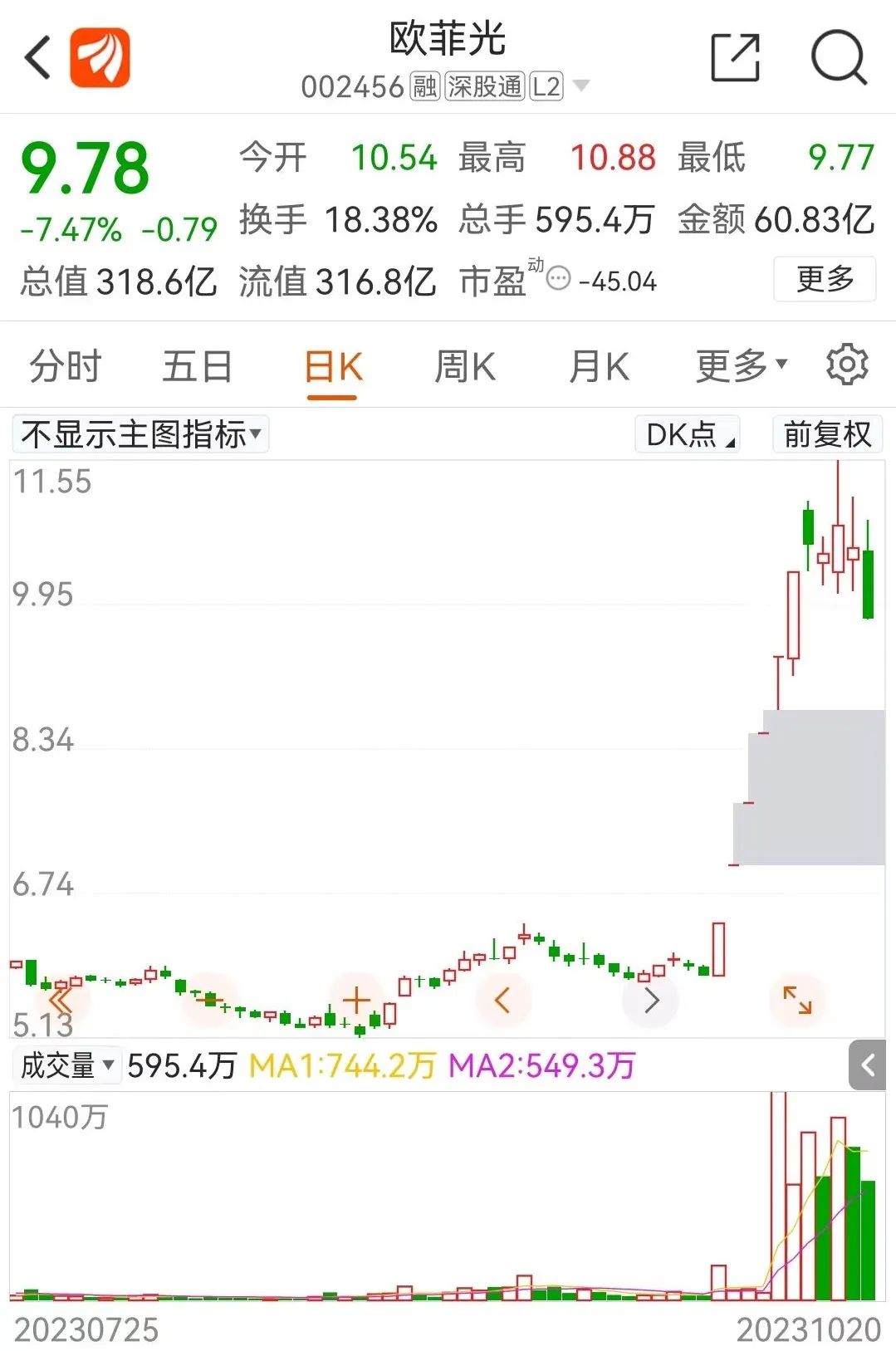896x1351 pixels.
Task: Open the 不显示主图指标 indicator dropdown
Action: coord(140,434)
